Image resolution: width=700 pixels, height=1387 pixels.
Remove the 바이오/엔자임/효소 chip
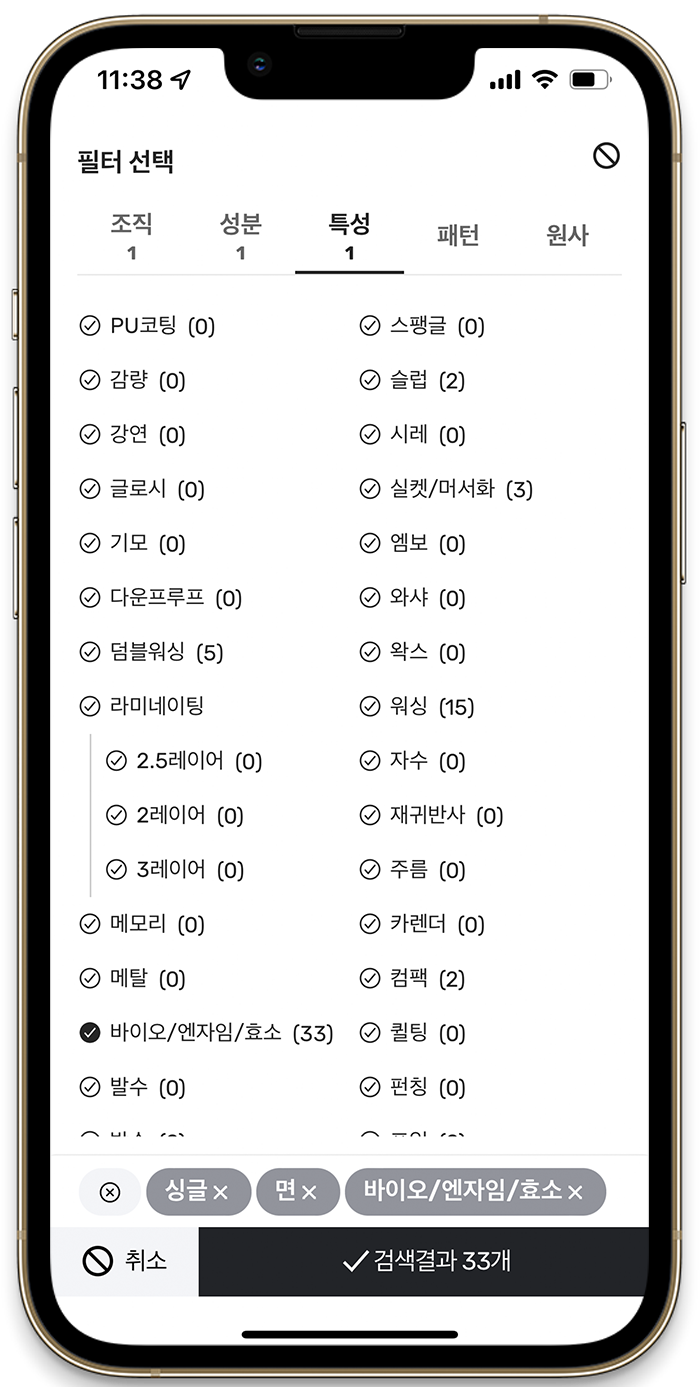pos(575,1192)
